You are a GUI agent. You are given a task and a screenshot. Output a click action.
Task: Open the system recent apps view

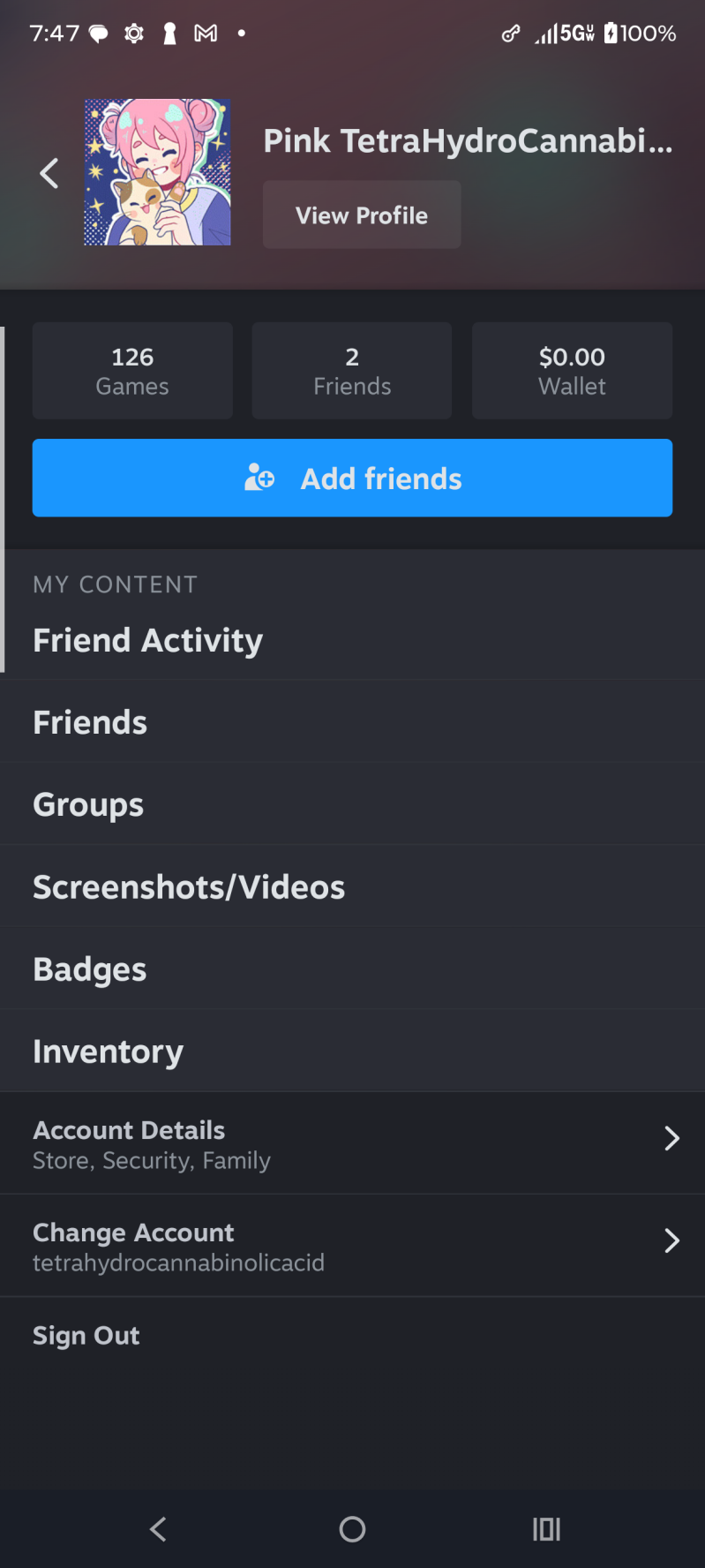[546, 1529]
